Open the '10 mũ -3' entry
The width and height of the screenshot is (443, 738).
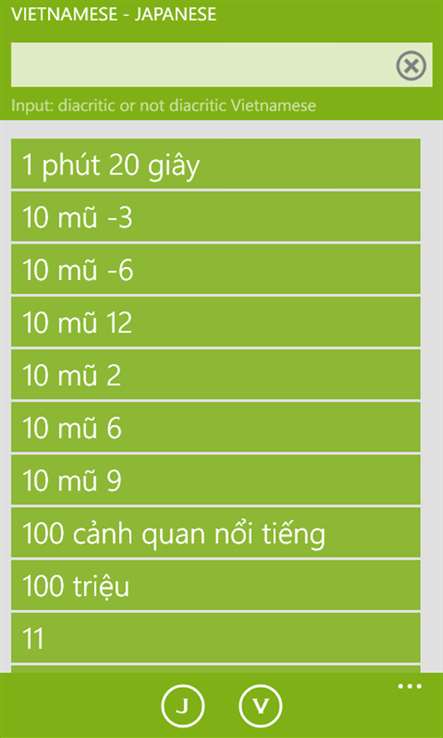pyautogui.click(x=216, y=217)
